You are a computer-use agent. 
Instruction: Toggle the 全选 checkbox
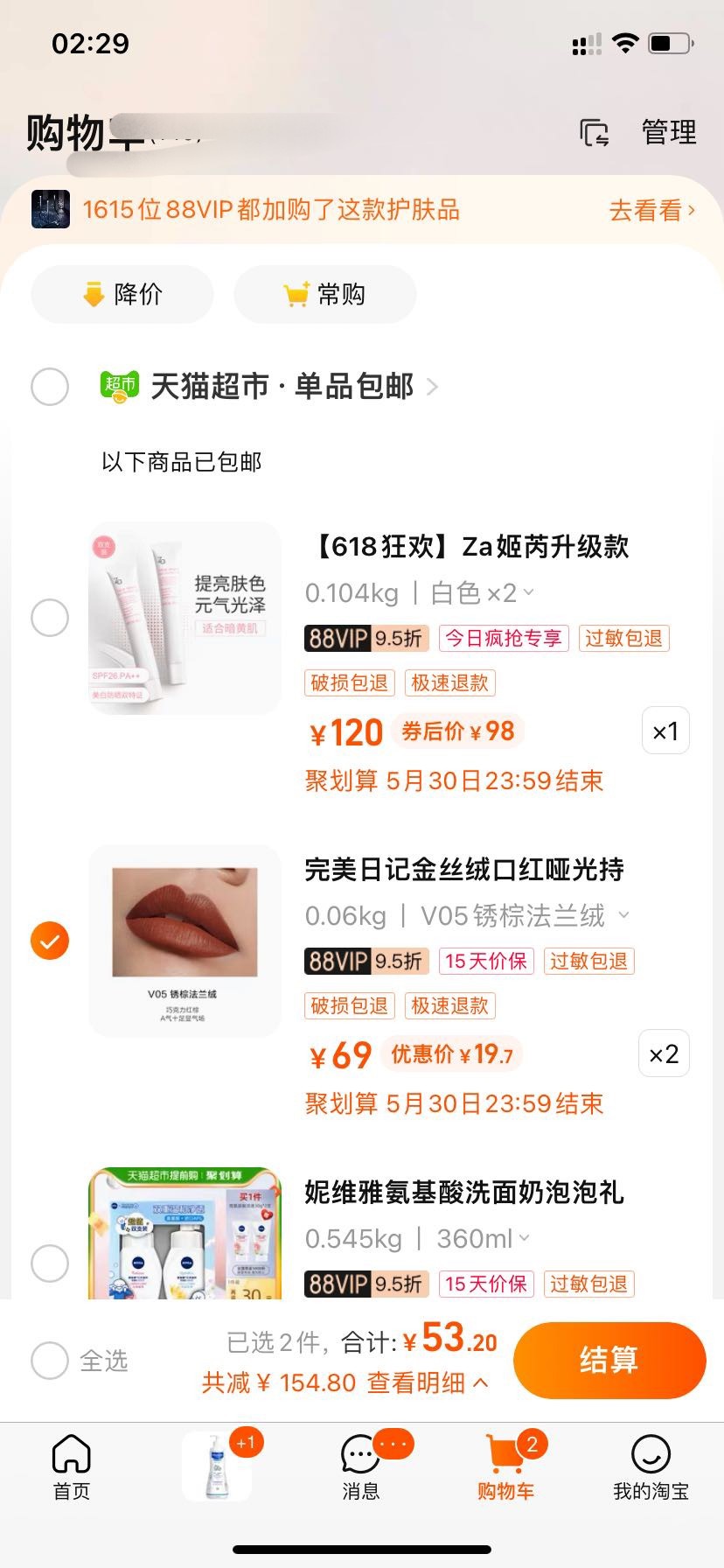(x=50, y=1361)
